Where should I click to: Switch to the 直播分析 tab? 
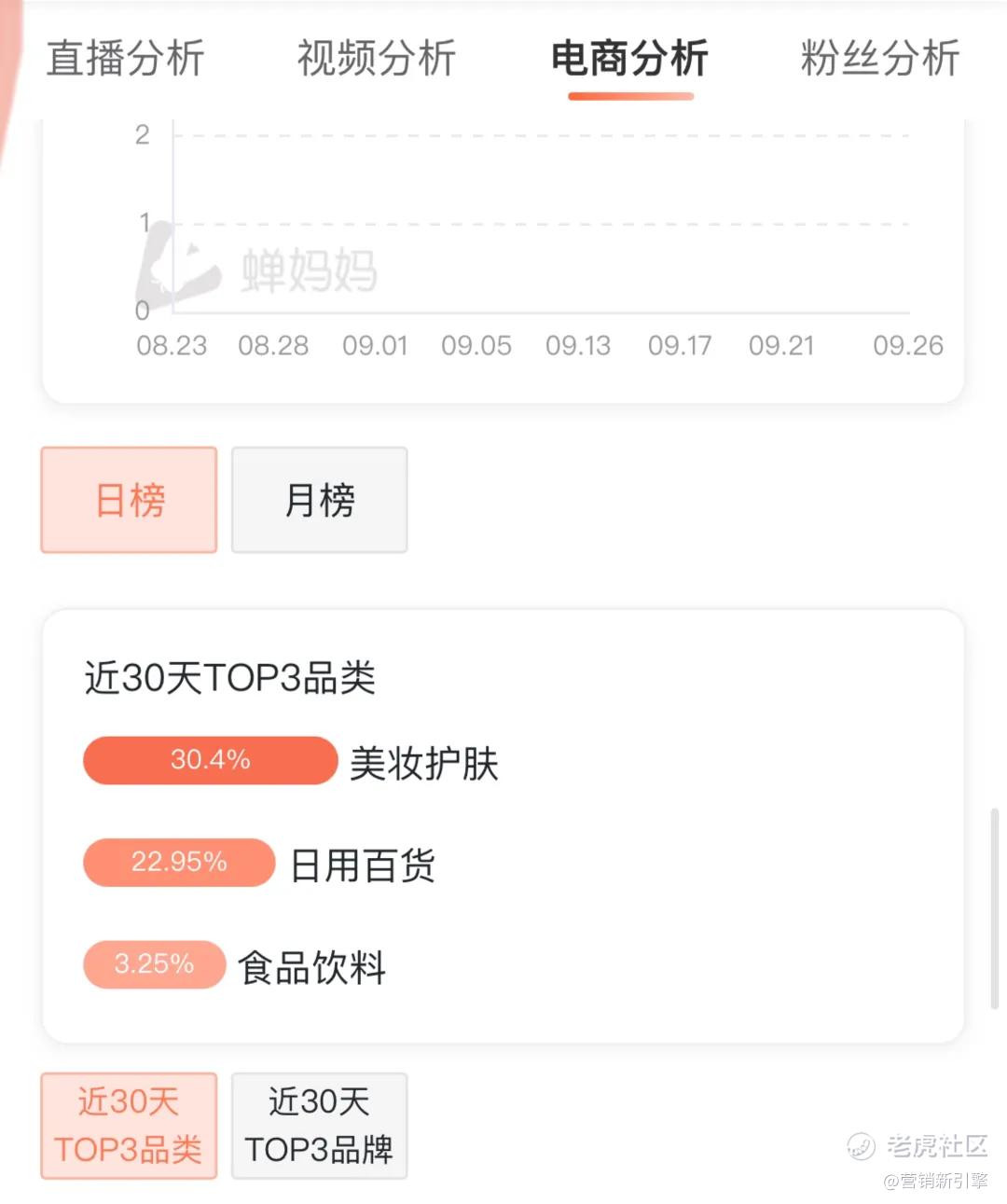pyautogui.click(x=126, y=58)
